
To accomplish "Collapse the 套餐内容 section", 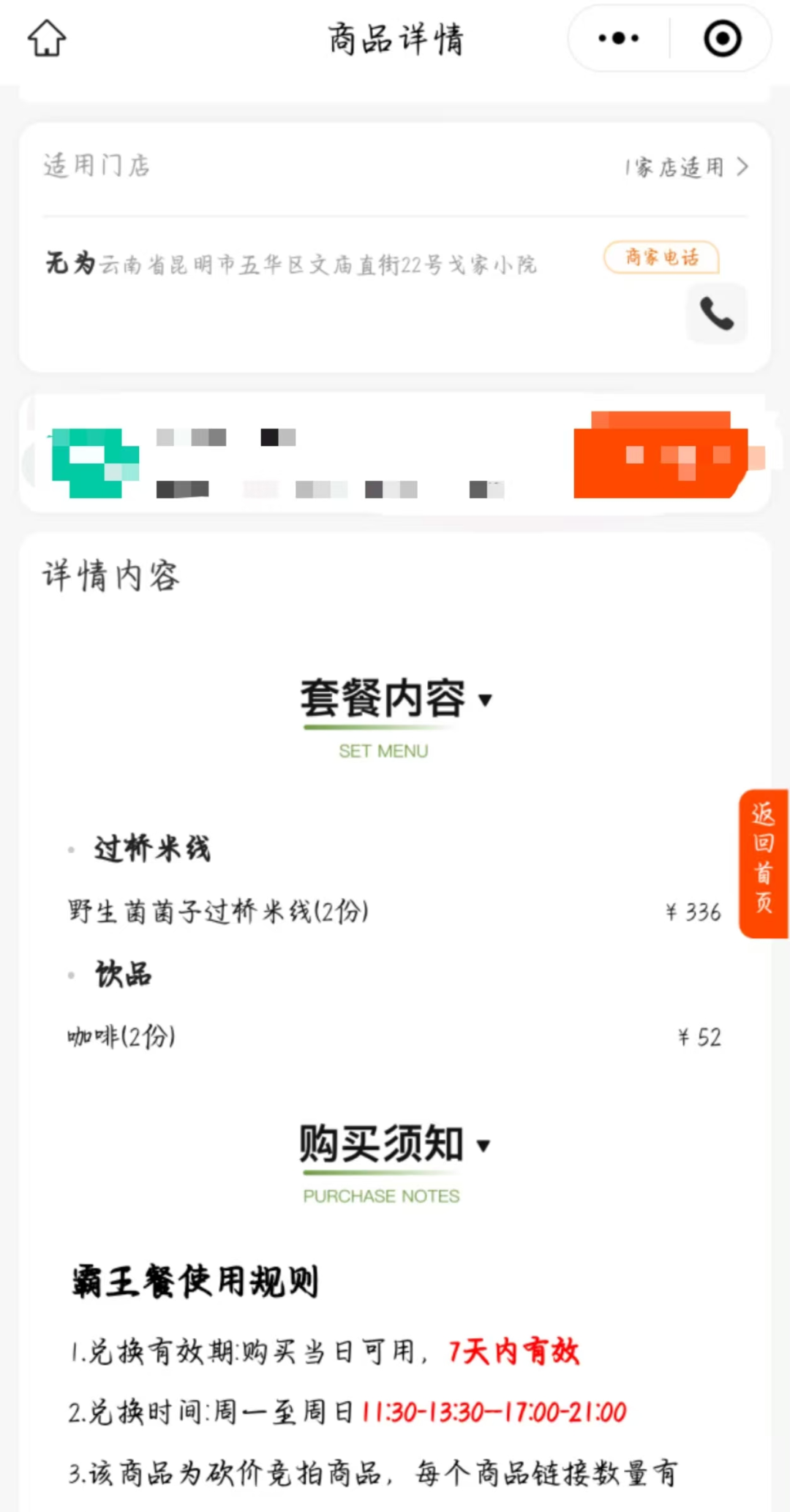I will pos(486,700).
